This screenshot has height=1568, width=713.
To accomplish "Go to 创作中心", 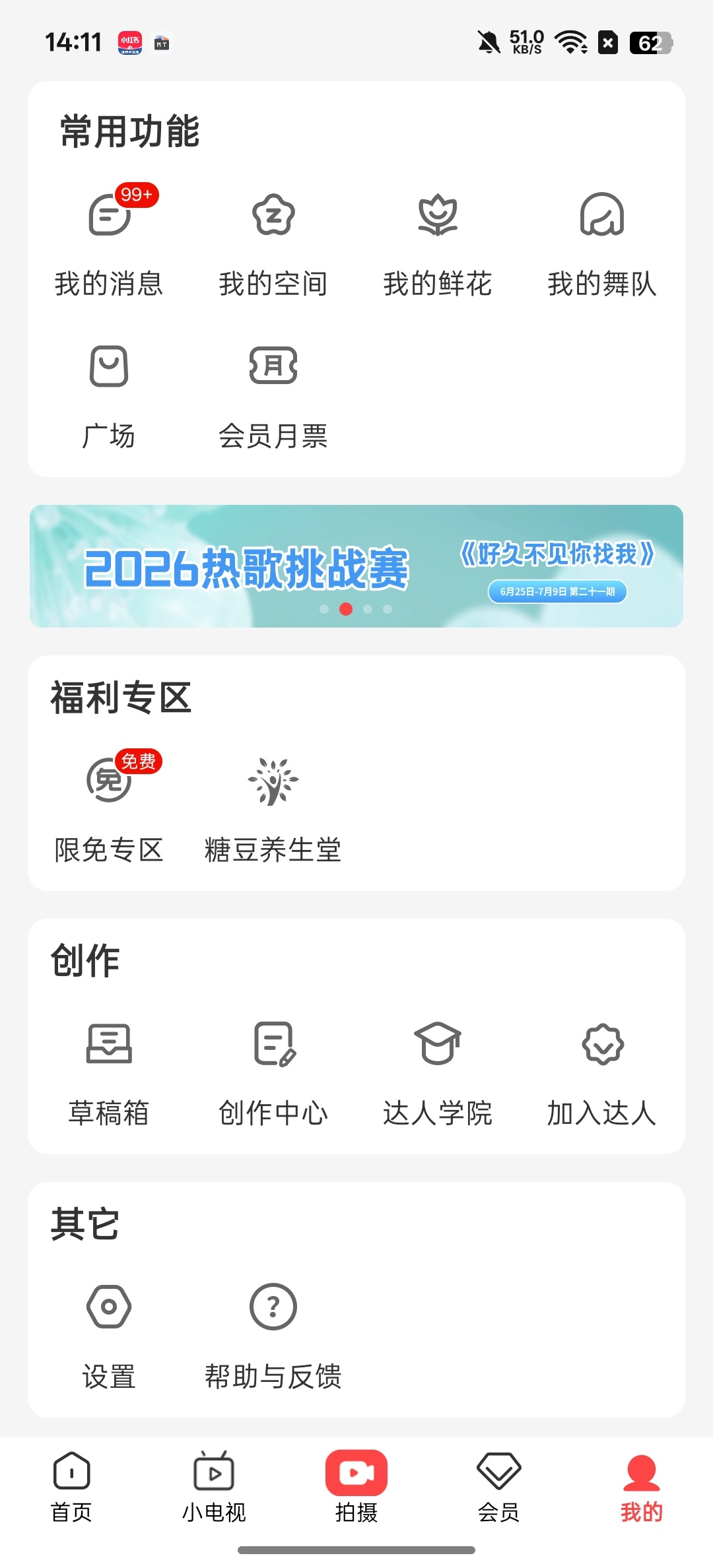I will tap(273, 1074).
